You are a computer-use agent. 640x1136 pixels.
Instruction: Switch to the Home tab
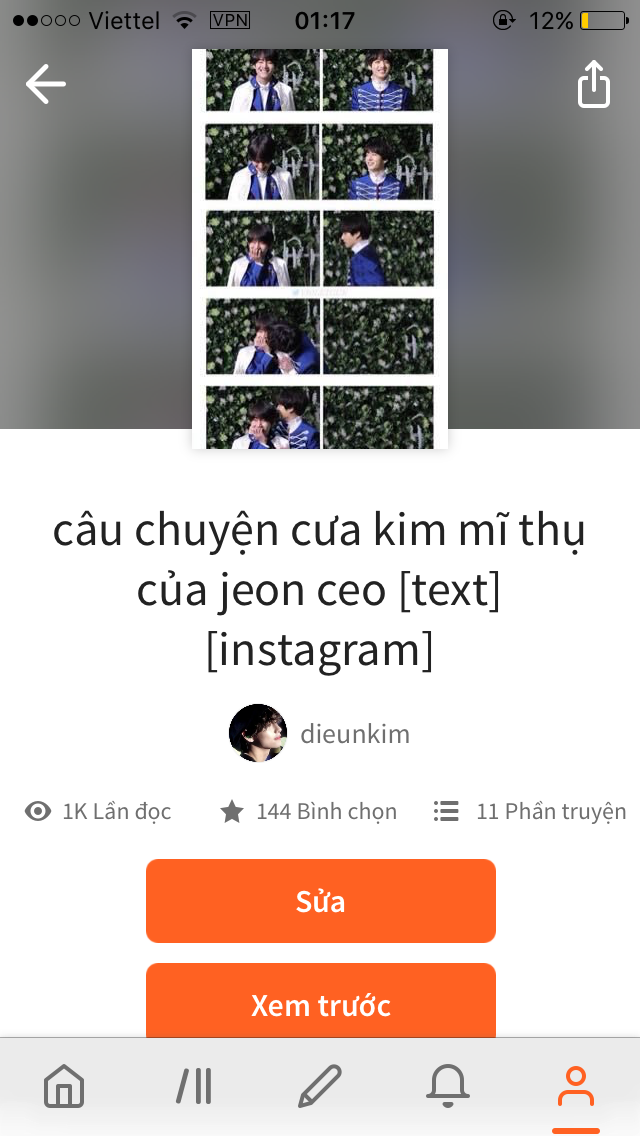64,1086
